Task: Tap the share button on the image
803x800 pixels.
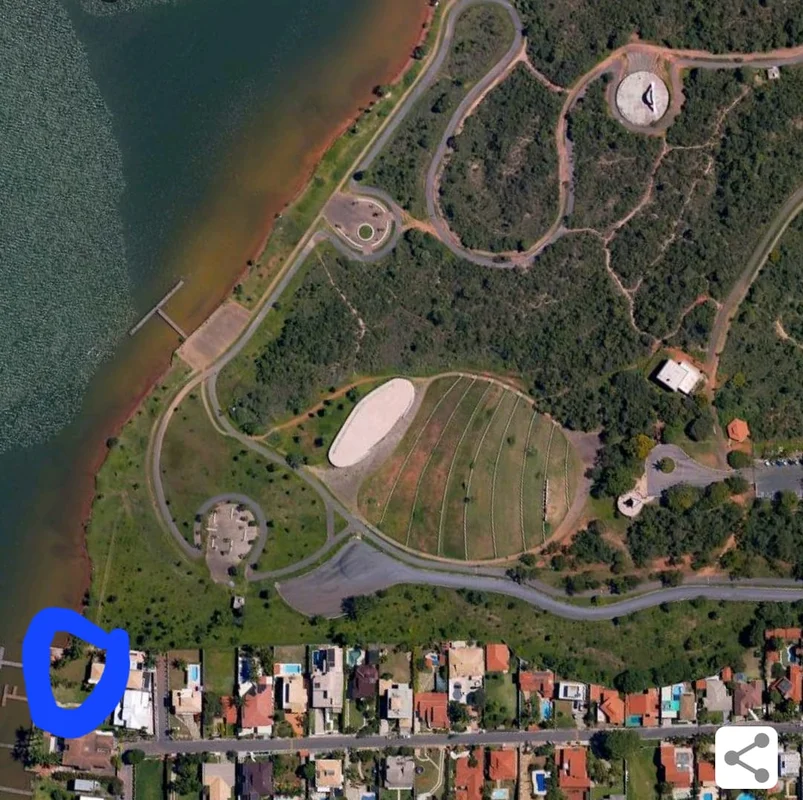Action: click(x=746, y=757)
